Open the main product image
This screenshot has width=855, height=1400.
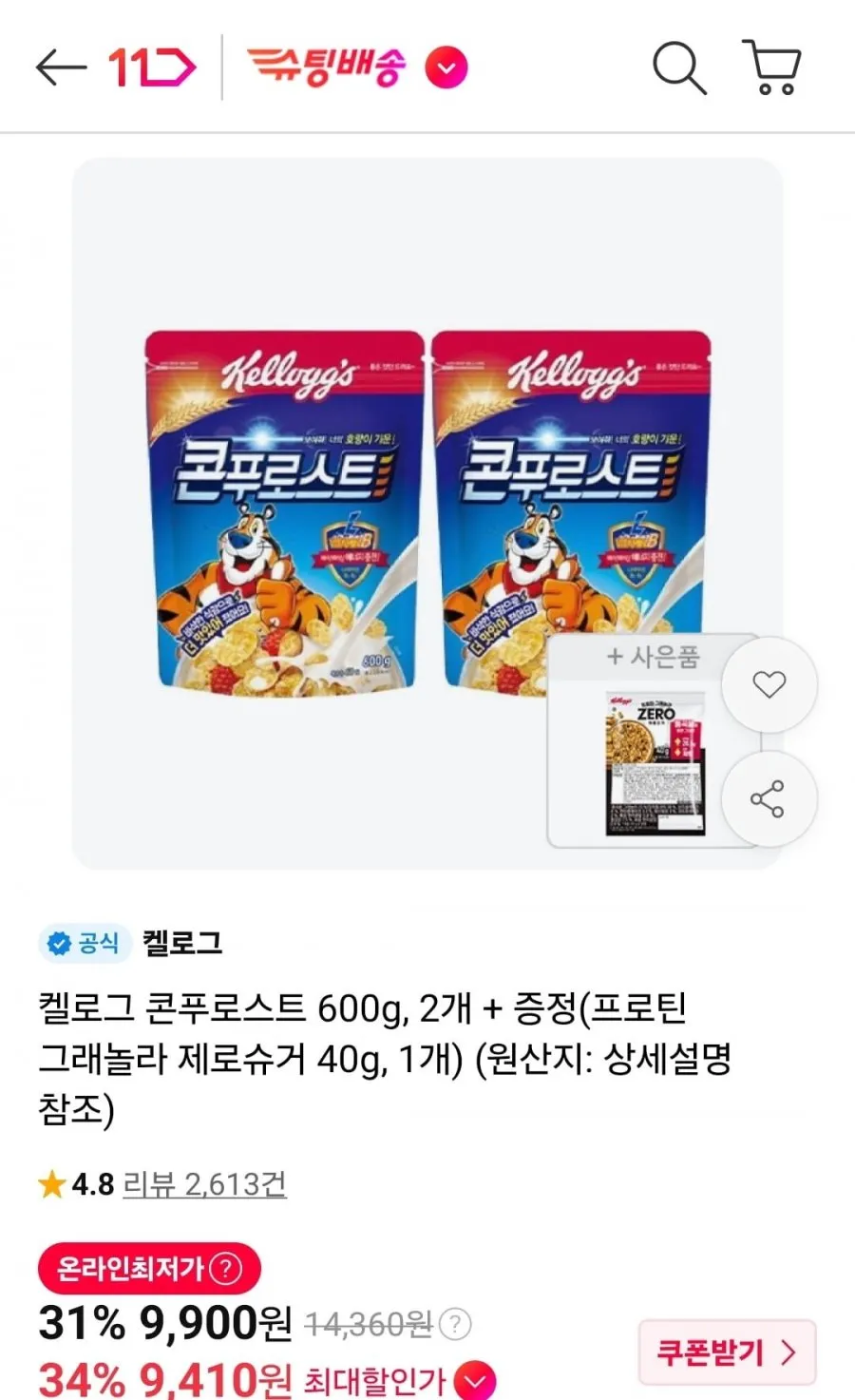tap(427, 513)
